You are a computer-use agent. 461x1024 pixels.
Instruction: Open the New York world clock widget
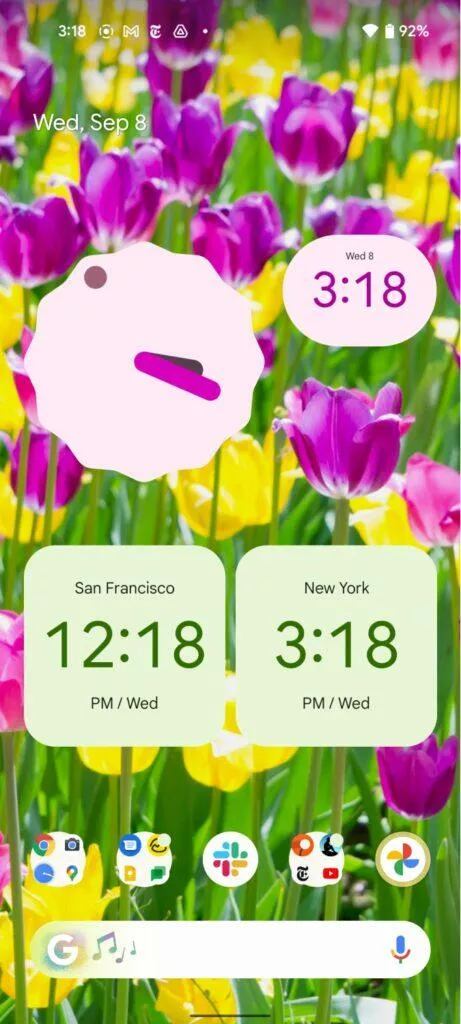pyautogui.click(x=336, y=646)
